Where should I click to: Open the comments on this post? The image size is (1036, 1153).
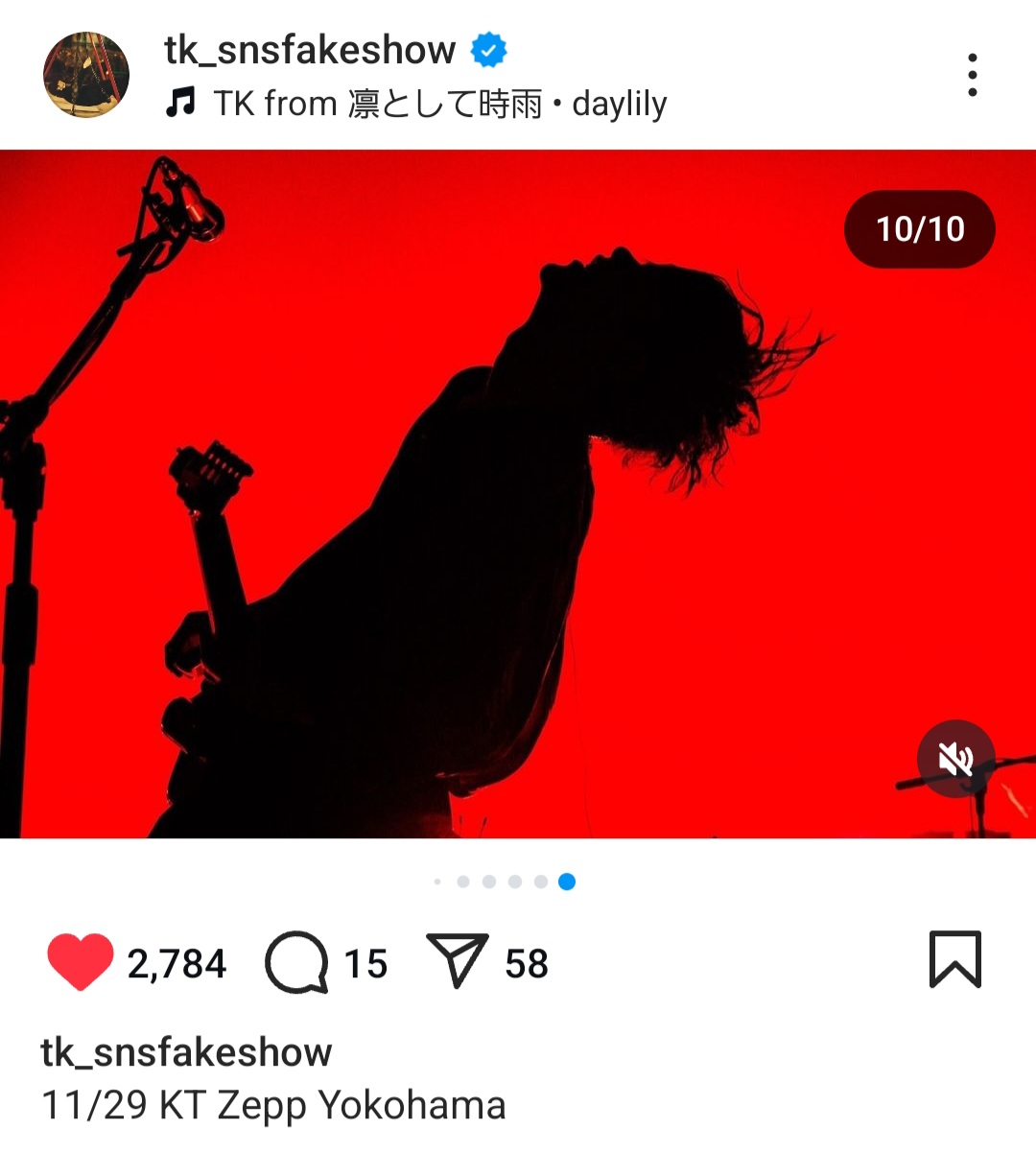tap(296, 962)
